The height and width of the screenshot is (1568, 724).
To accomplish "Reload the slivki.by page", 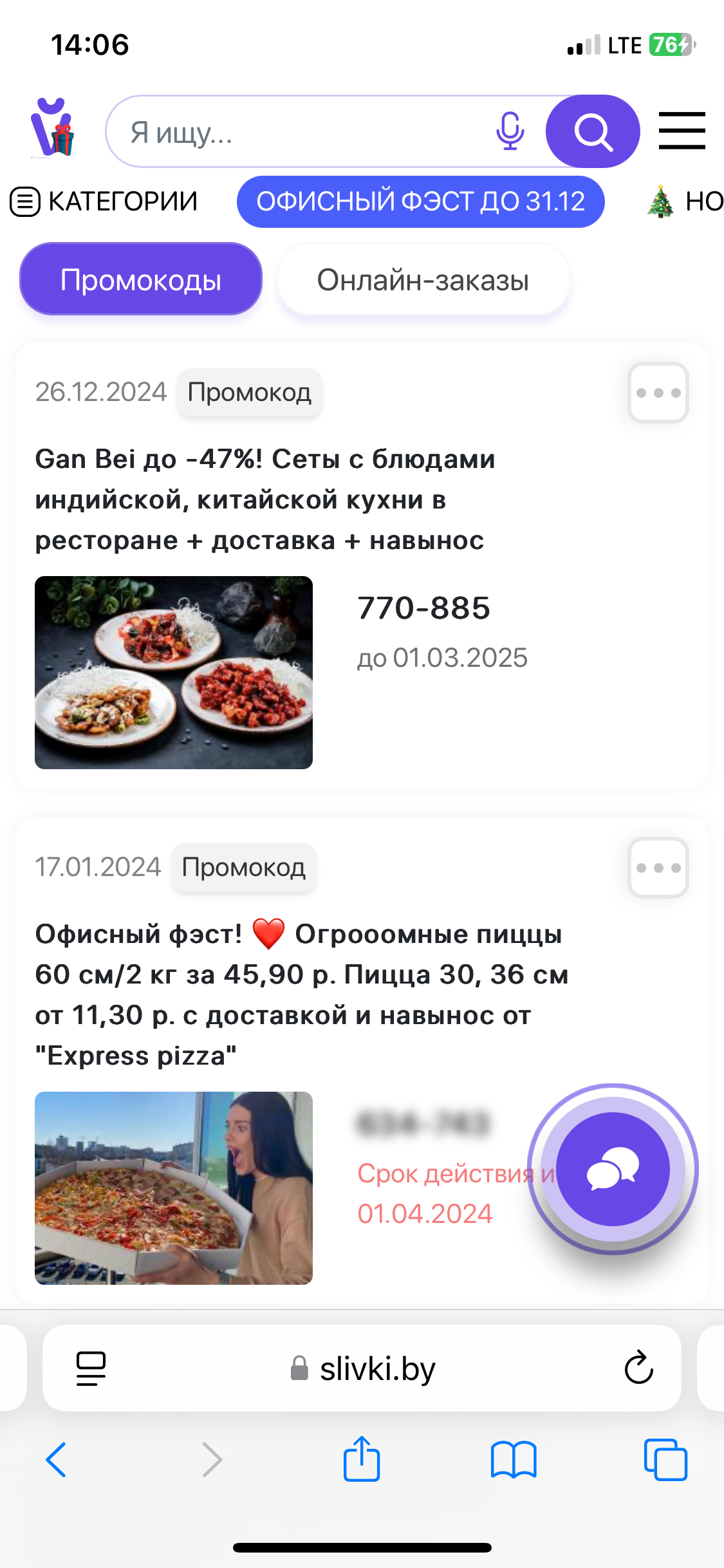I will (638, 1367).
